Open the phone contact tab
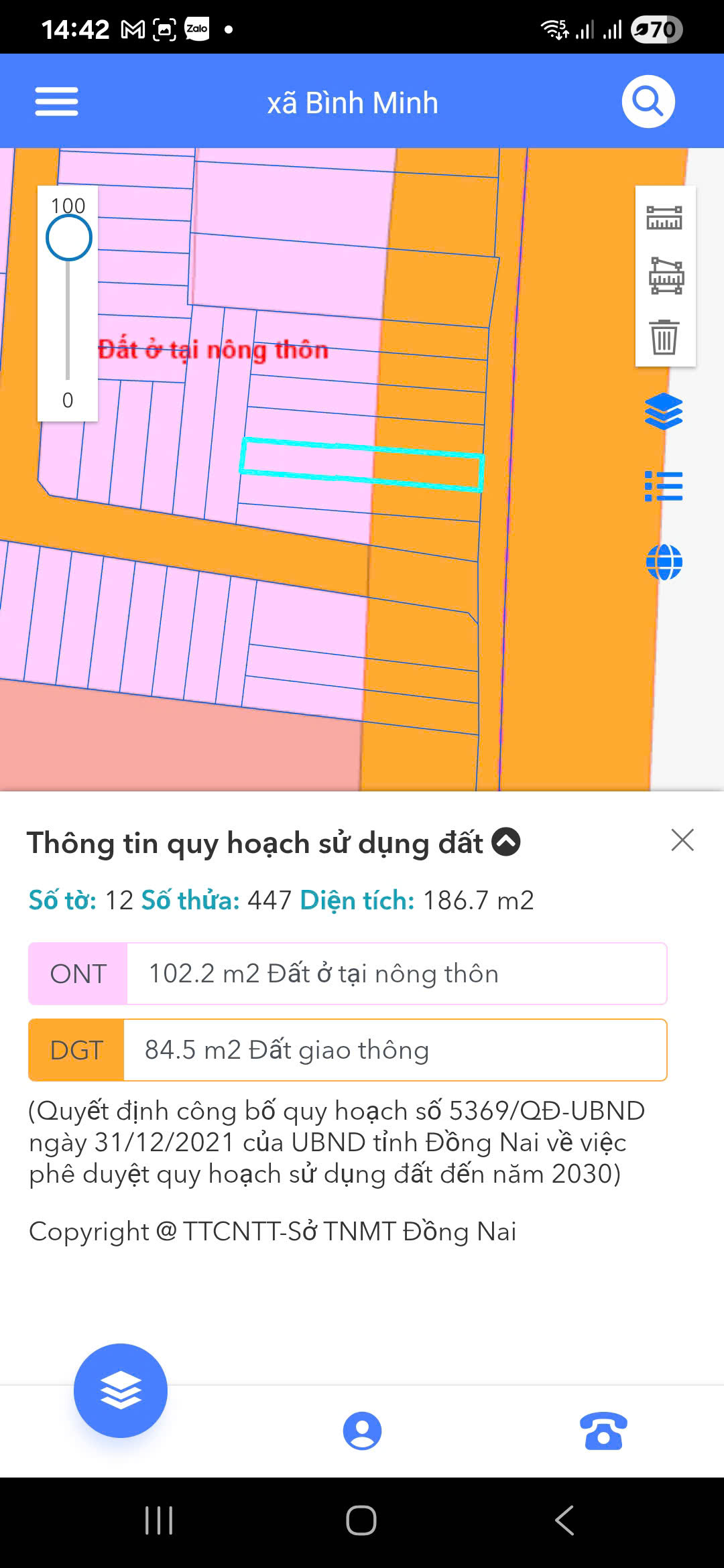Image resolution: width=724 pixels, height=1568 pixels. (x=603, y=1431)
